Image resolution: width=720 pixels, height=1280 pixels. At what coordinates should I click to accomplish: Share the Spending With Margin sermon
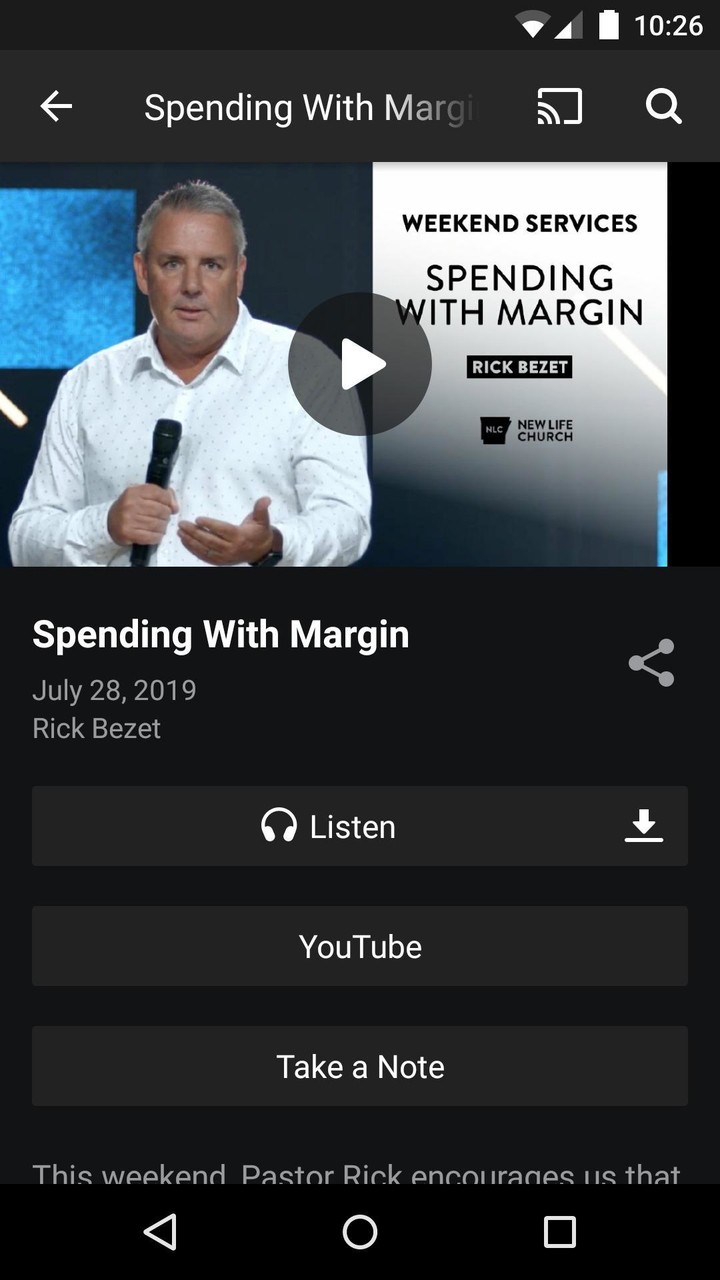click(x=651, y=663)
